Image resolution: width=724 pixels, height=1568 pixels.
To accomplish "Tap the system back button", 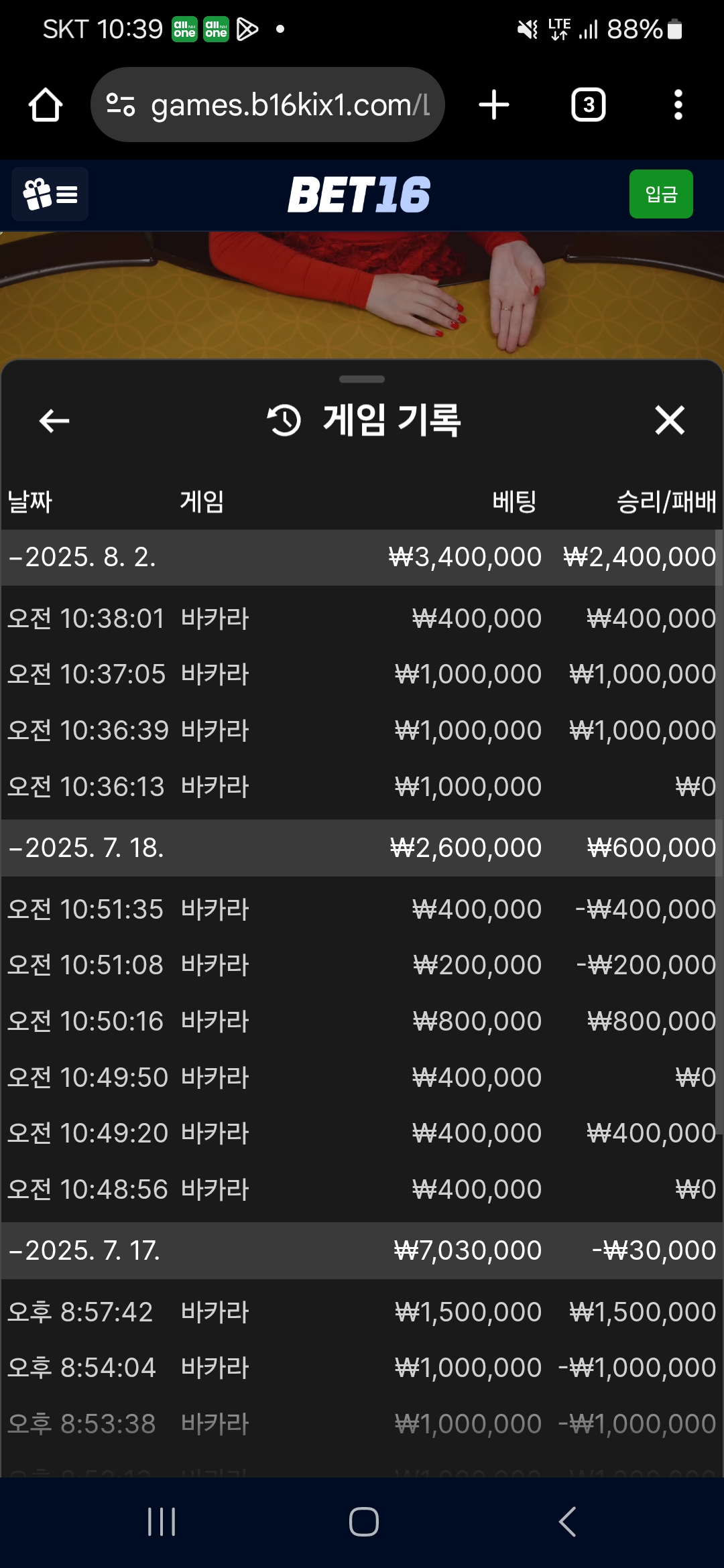I will tap(567, 1522).
